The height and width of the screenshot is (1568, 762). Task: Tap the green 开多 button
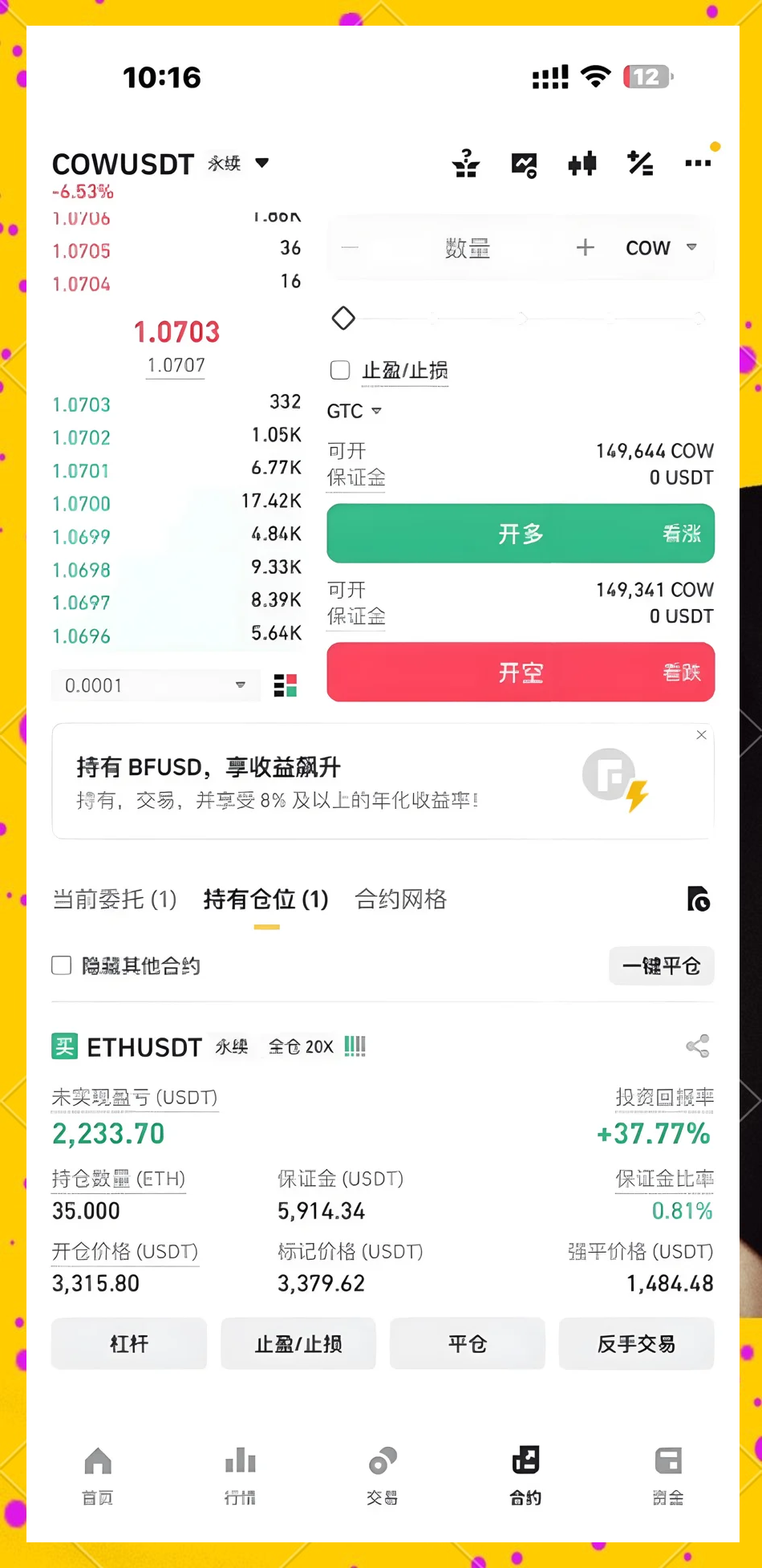(521, 534)
